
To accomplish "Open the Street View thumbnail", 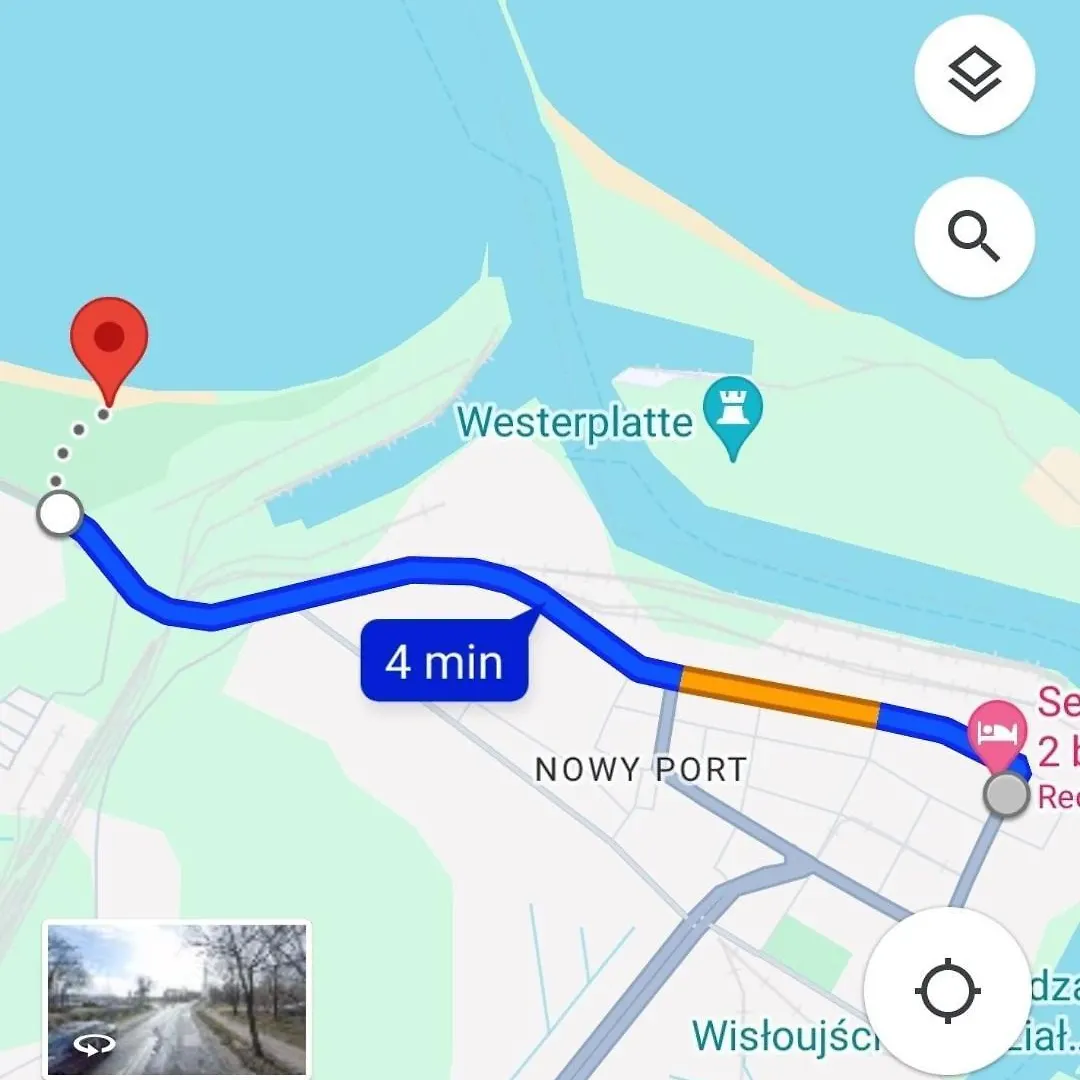I will coord(177,999).
